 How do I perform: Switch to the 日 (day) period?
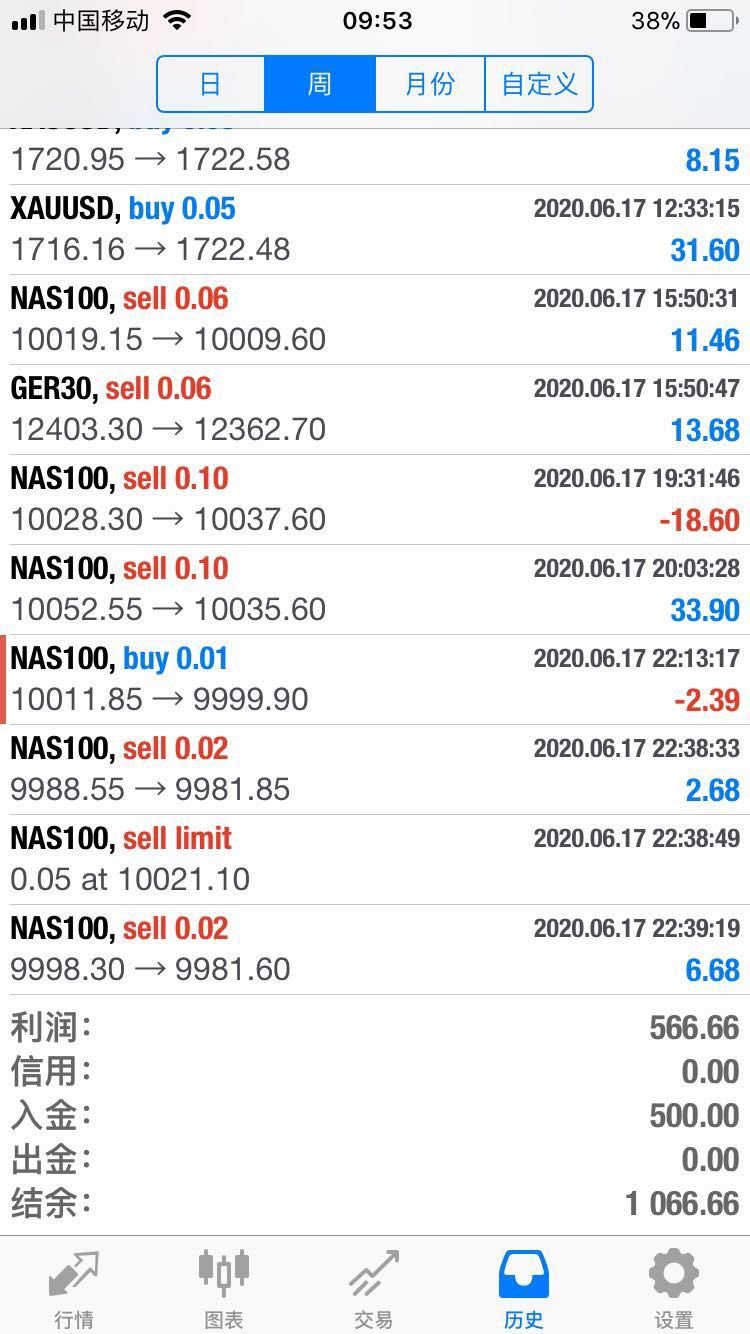tap(211, 84)
